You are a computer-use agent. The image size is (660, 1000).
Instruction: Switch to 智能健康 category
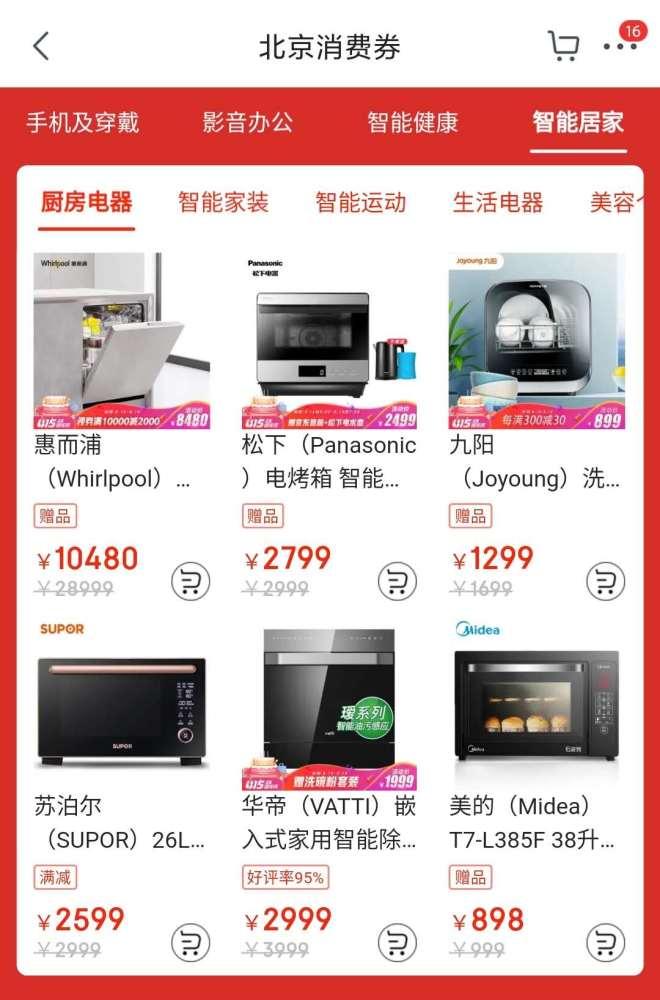pyautogui.click(x=412, y=123)
